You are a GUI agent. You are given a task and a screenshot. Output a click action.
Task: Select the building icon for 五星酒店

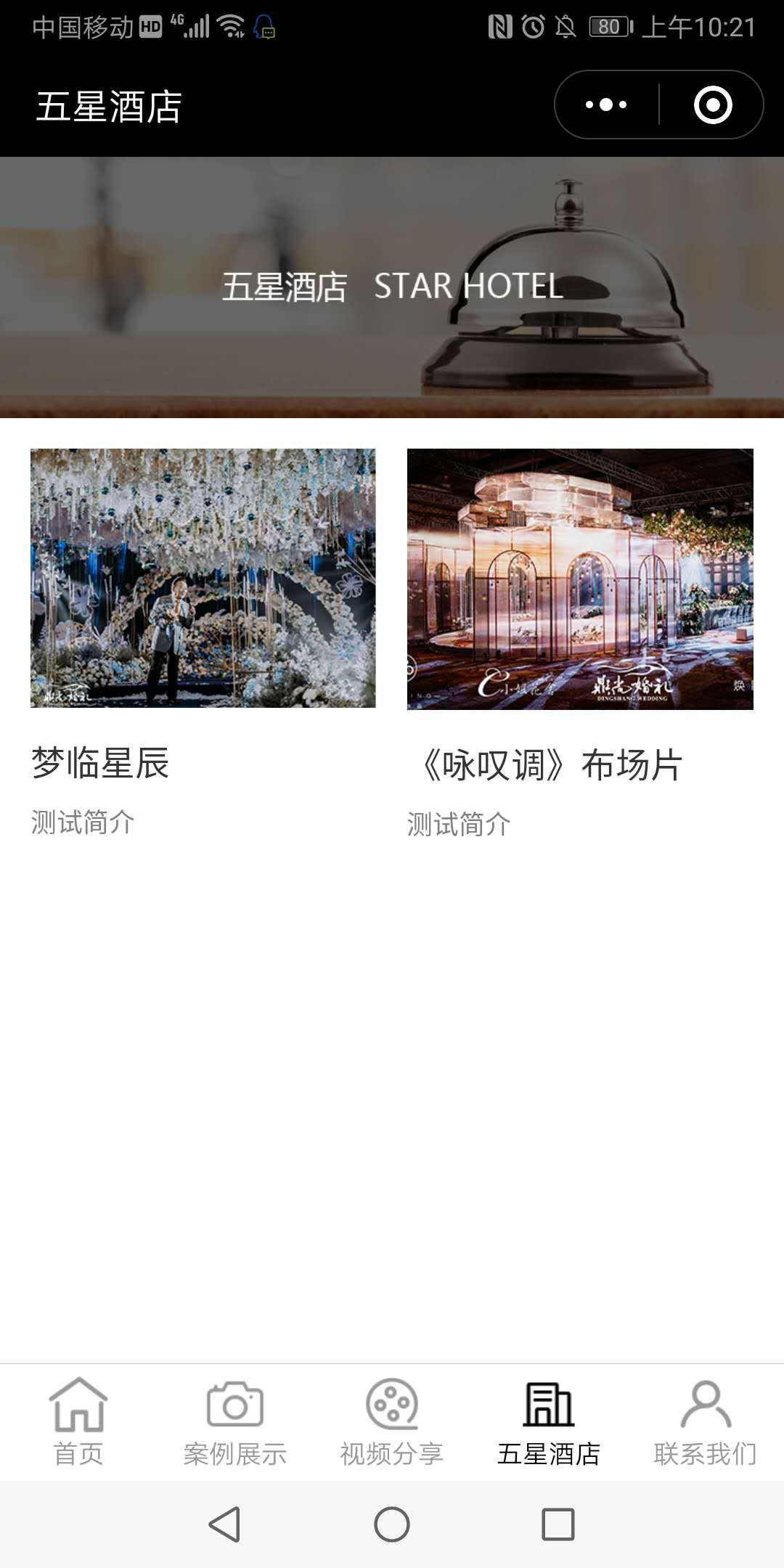[548, 1405]
